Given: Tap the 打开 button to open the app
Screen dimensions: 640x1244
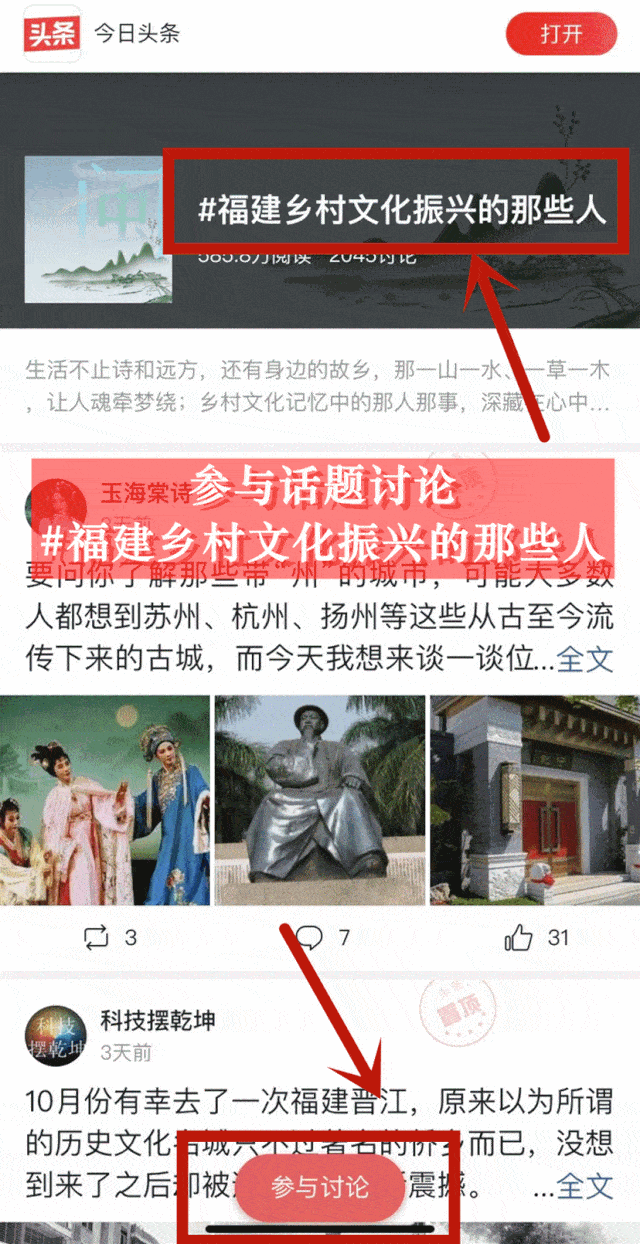Looking at the screenshot, I should point(561,34).
